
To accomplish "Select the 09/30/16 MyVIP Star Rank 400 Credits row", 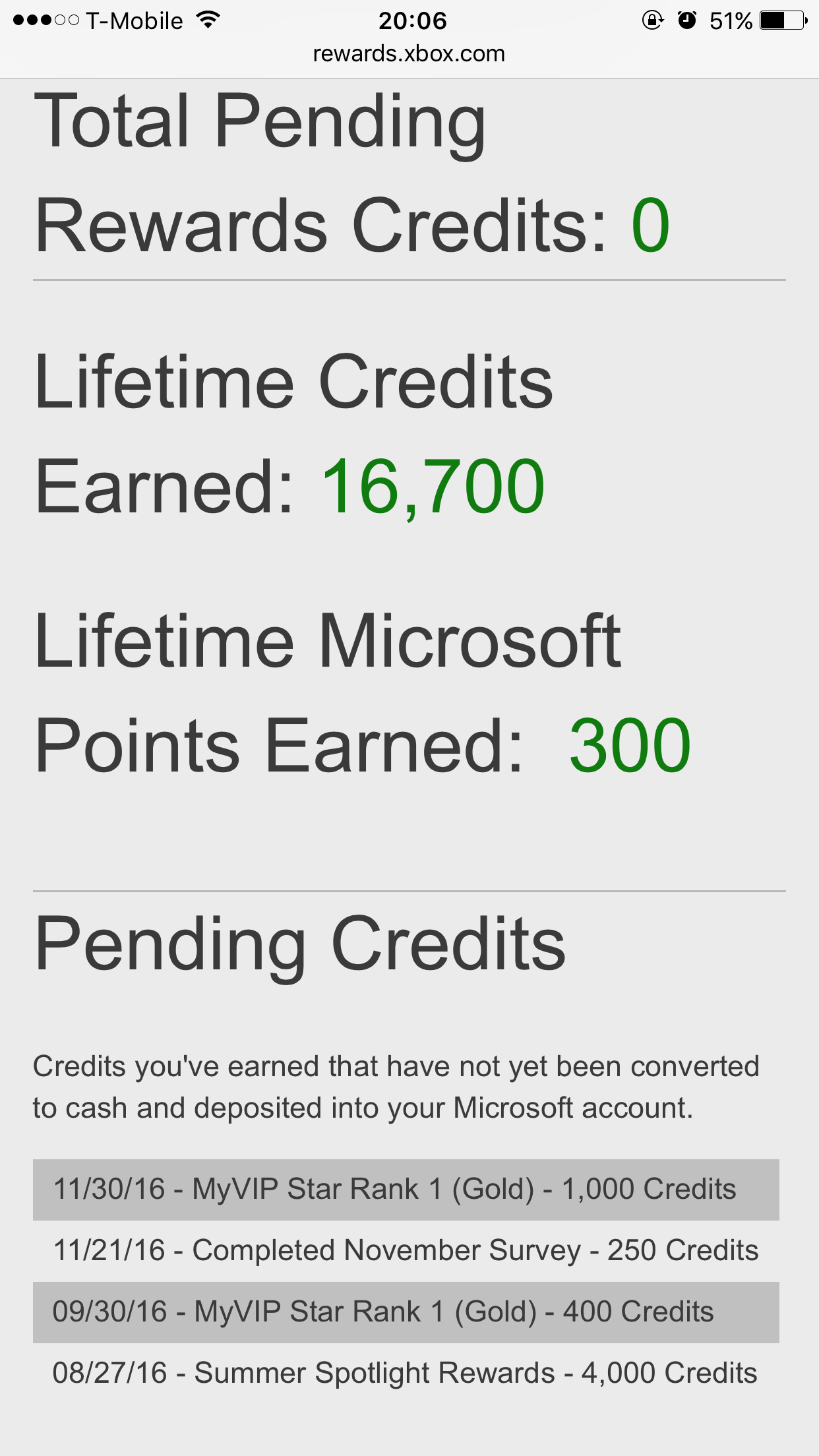I will point(382,1311).
